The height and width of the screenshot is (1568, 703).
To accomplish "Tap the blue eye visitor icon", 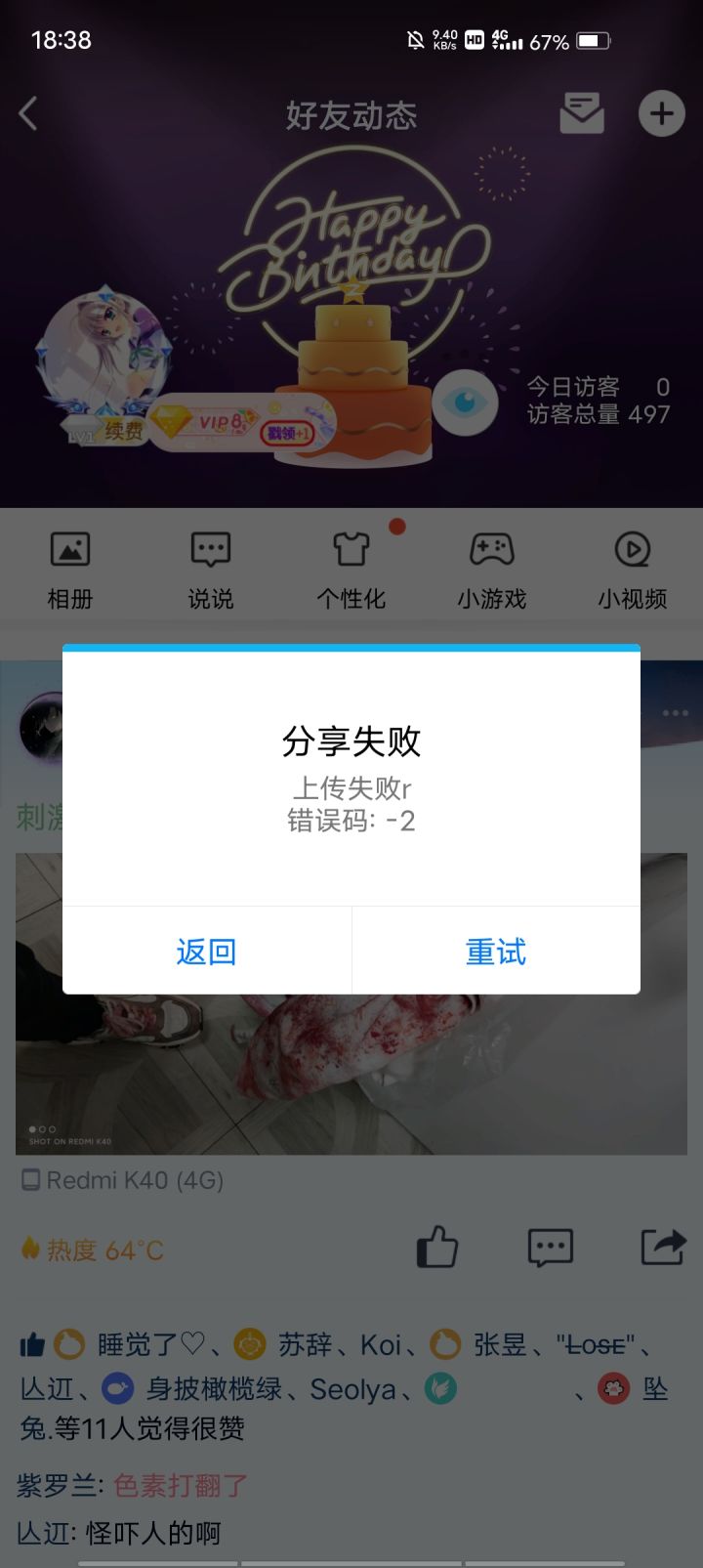I will click(466, 402).
